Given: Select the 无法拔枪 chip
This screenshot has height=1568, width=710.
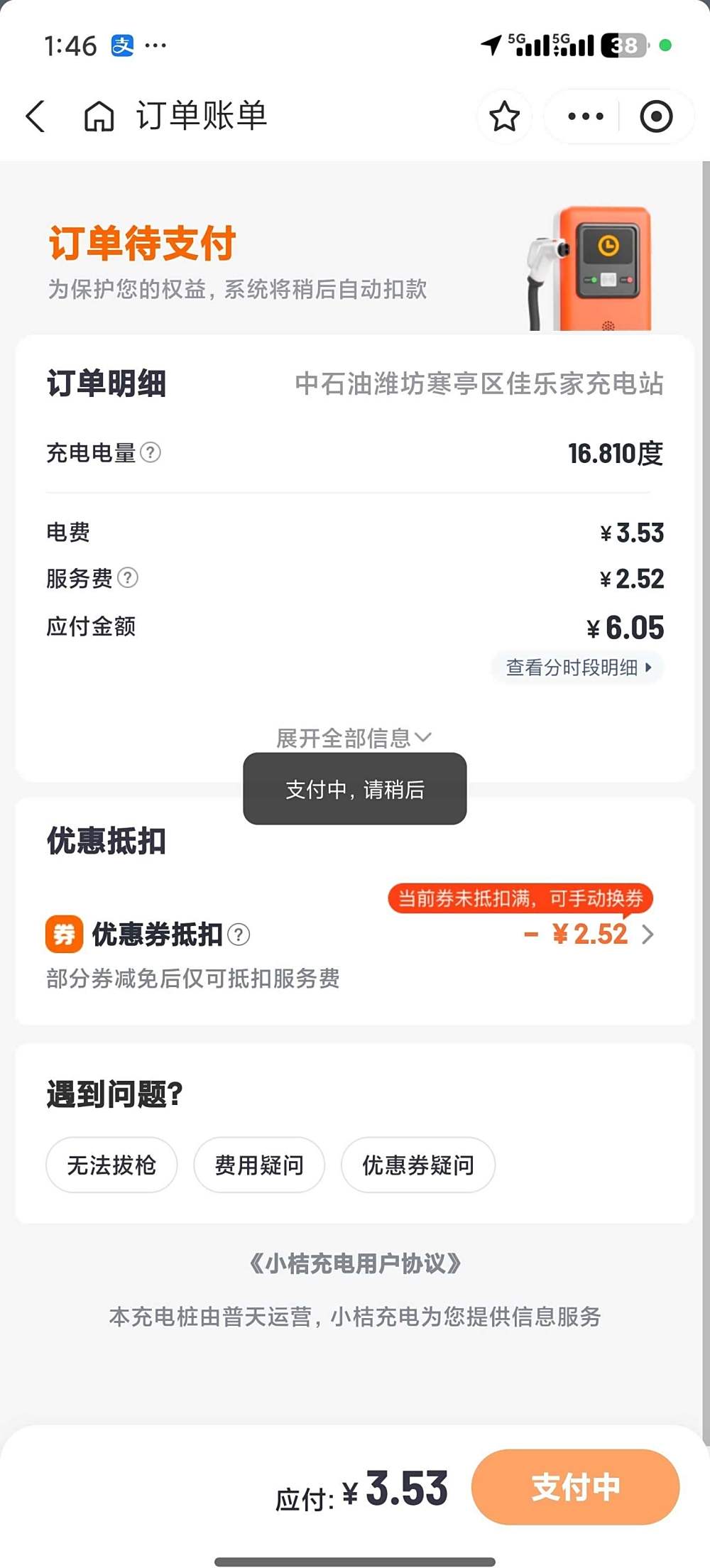Looking at the screenshot, I should pyautogui.click(x=111, y=1165).
